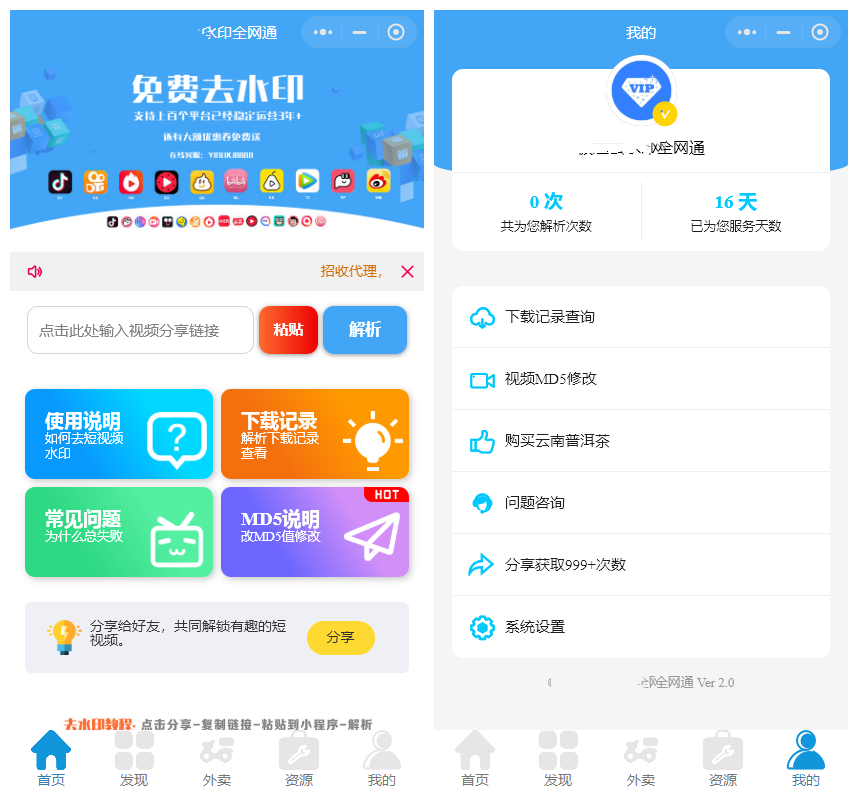Open 下载记录查询 row
858x800 pixels.
pos(640,317)
